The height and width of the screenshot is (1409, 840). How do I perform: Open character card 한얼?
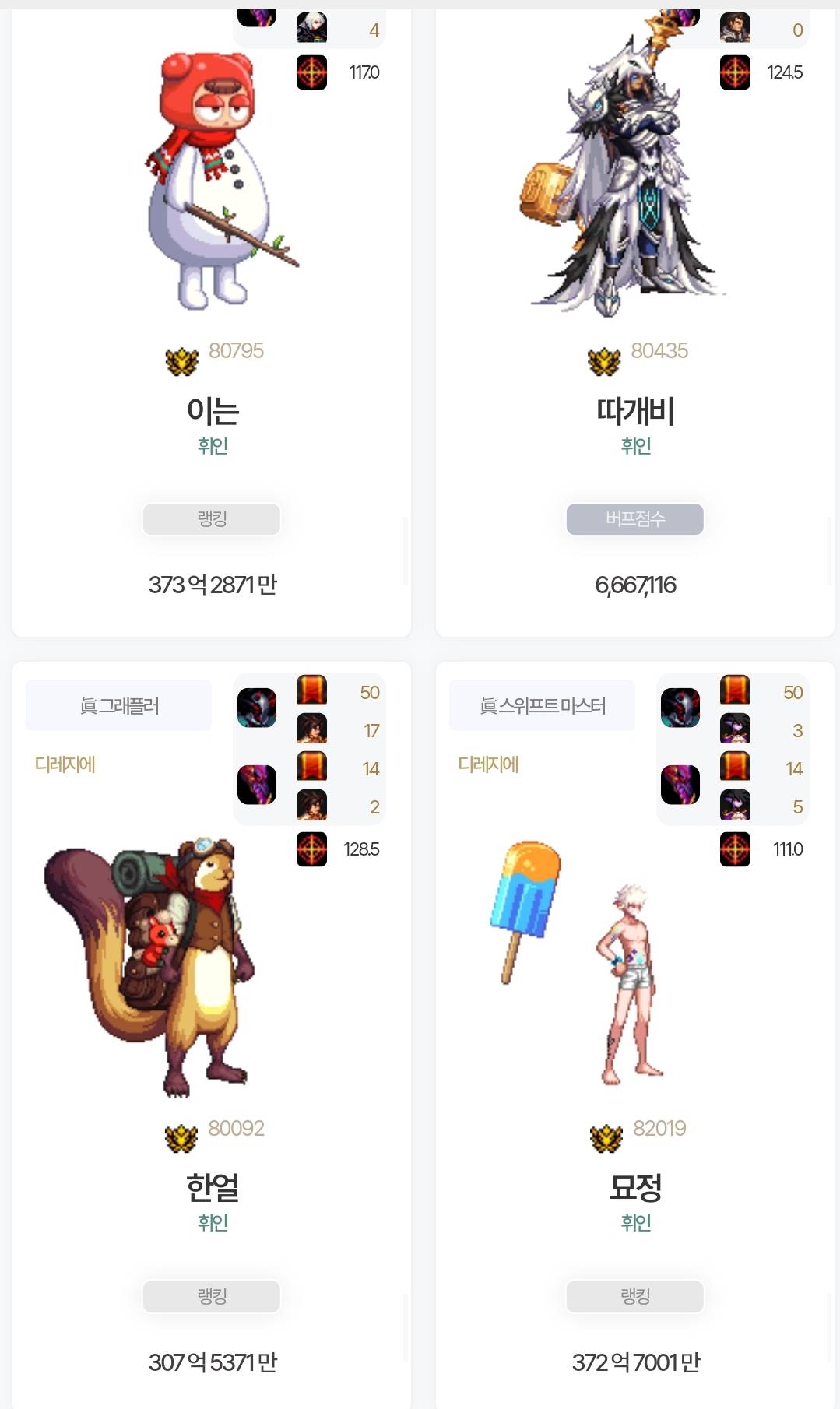click(212, 1187)
